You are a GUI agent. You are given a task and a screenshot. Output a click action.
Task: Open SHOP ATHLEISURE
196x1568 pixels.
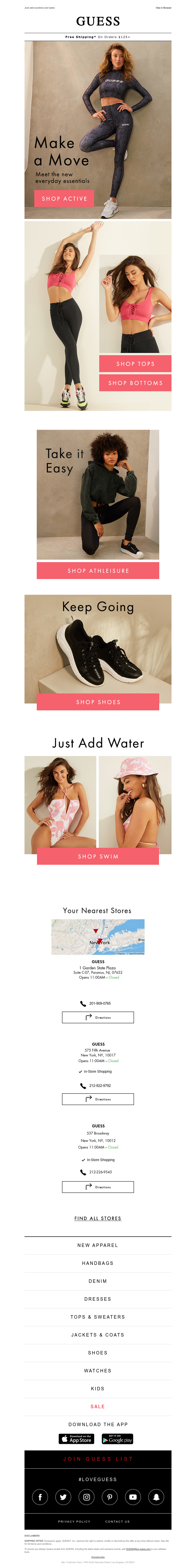click(x=98, y=570)
